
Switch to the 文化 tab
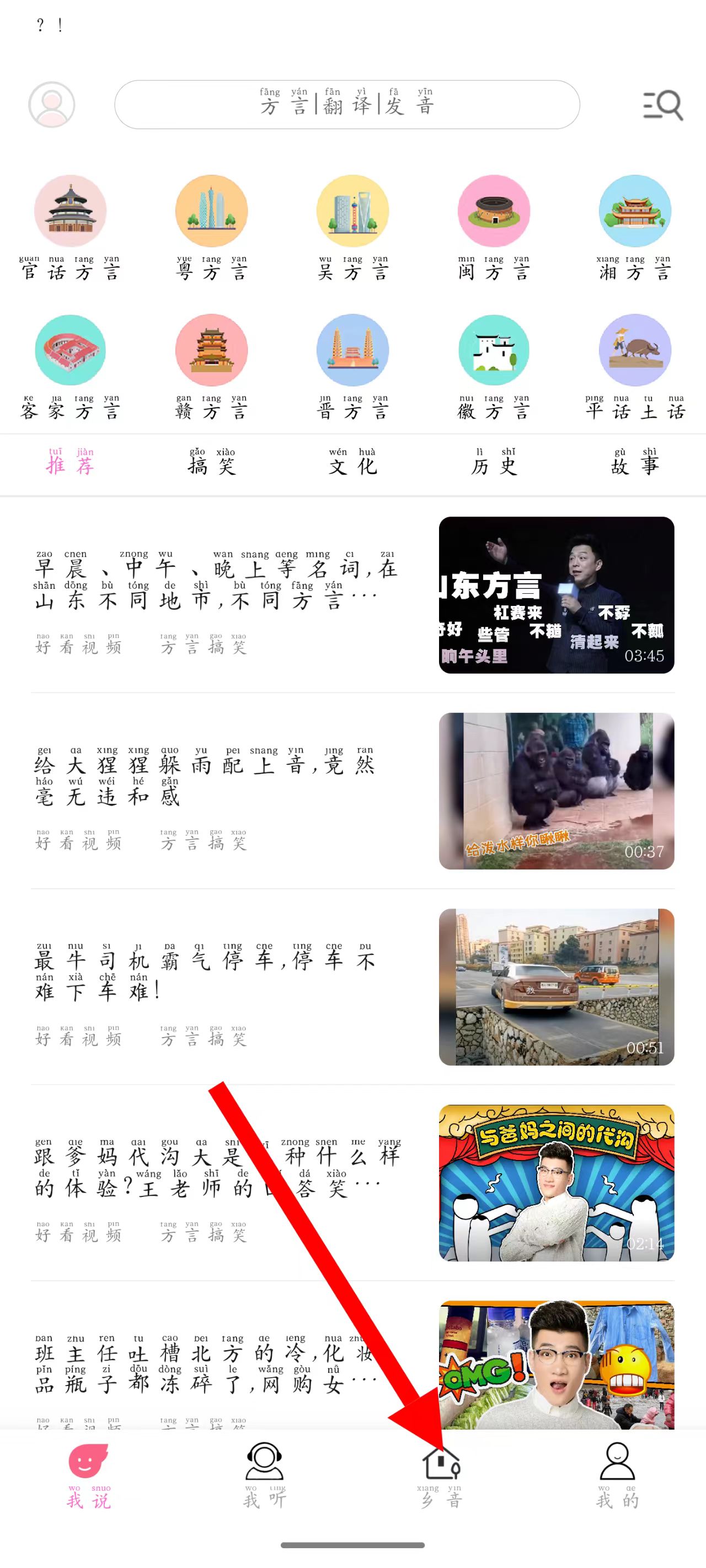(352, 462)
